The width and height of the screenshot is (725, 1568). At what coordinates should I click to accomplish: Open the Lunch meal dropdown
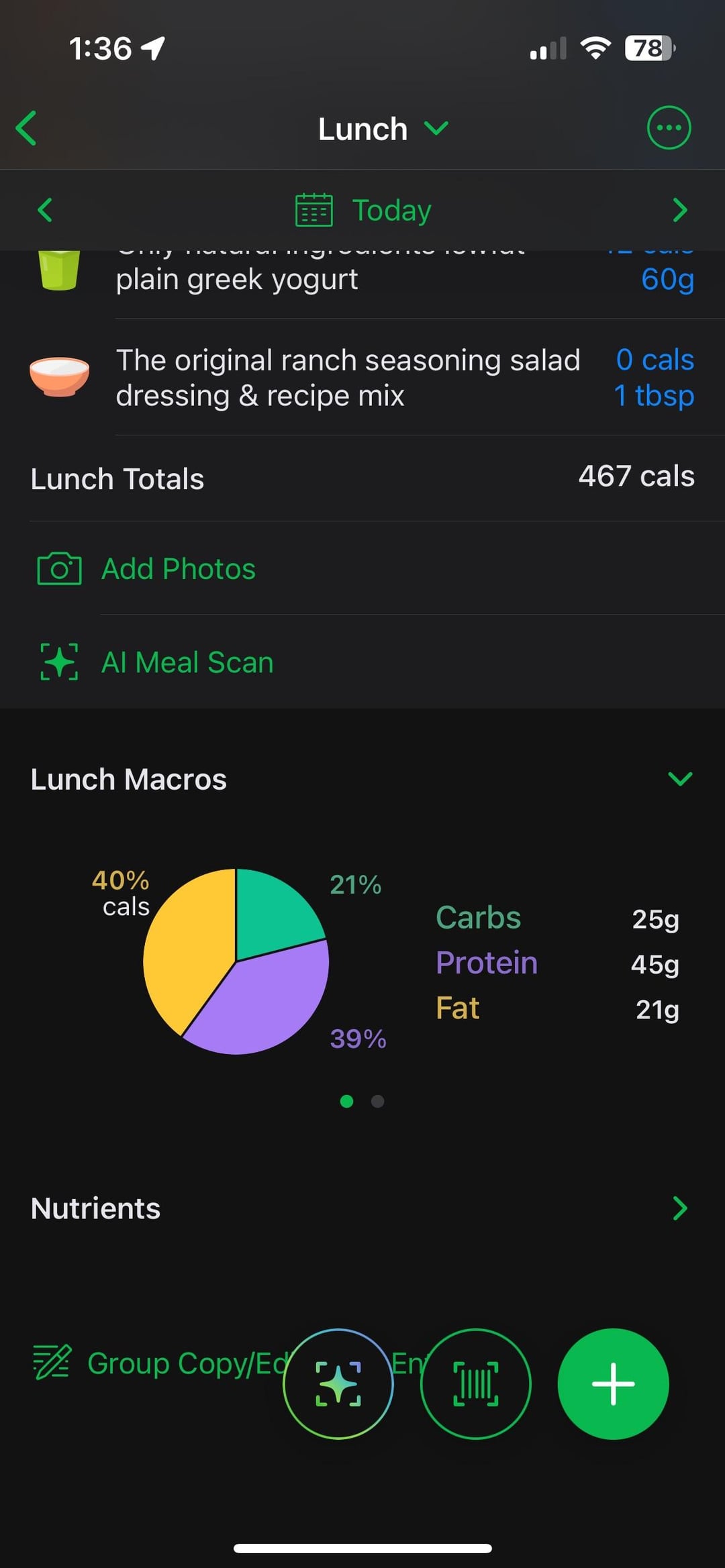(x=381, y=129)
